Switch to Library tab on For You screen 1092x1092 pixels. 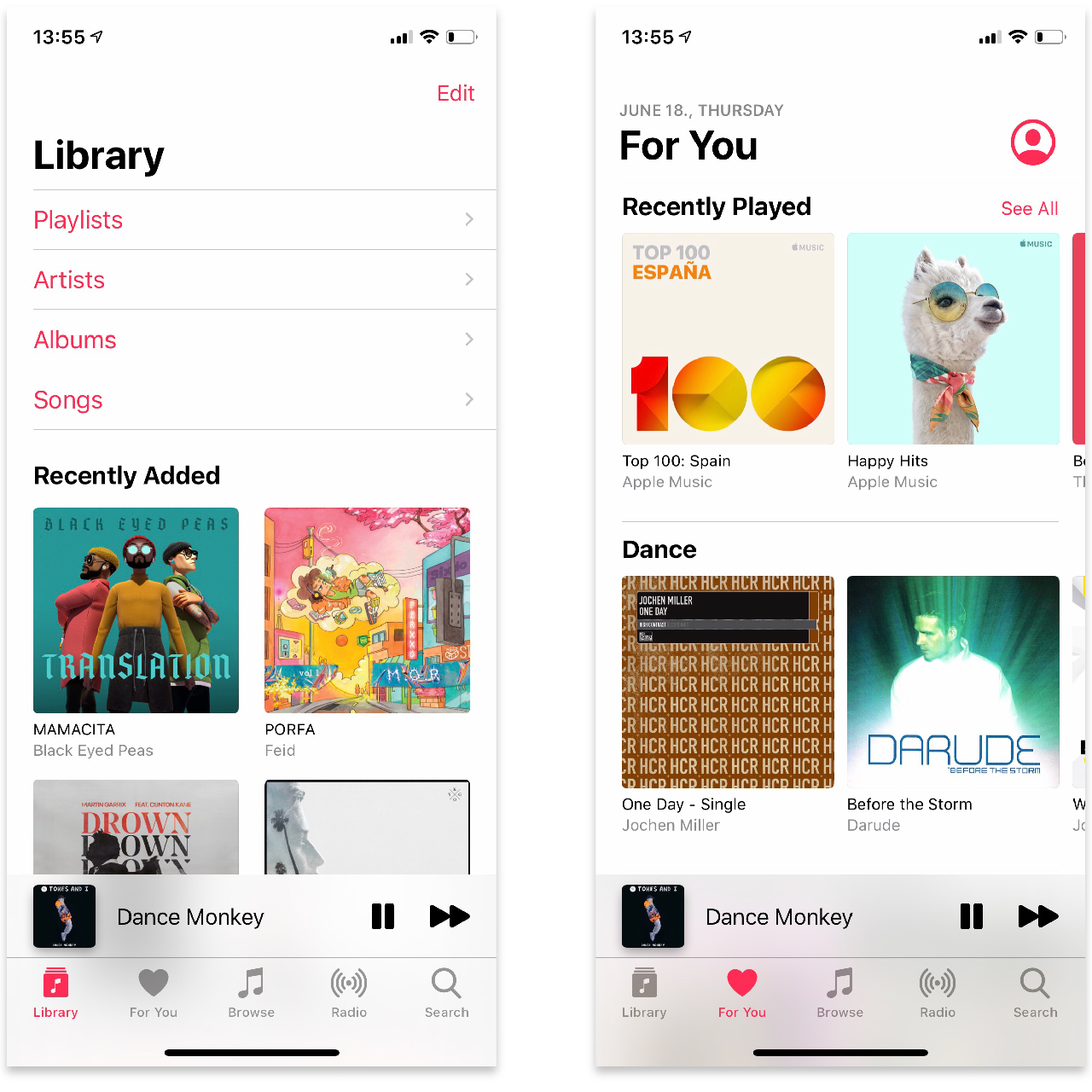[644, 993]
